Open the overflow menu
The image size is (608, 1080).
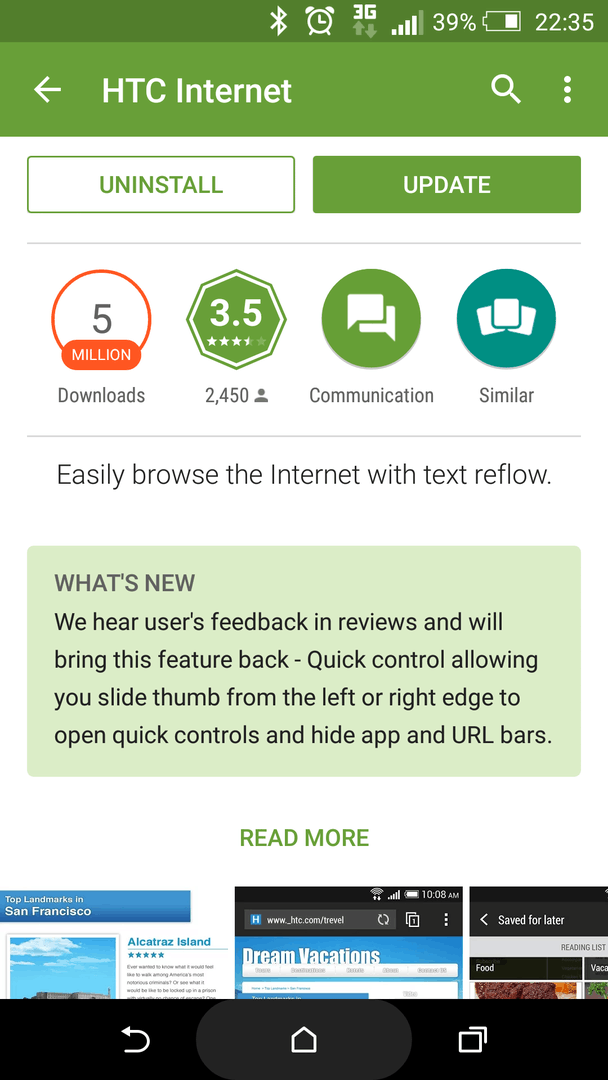coord(567,90)
